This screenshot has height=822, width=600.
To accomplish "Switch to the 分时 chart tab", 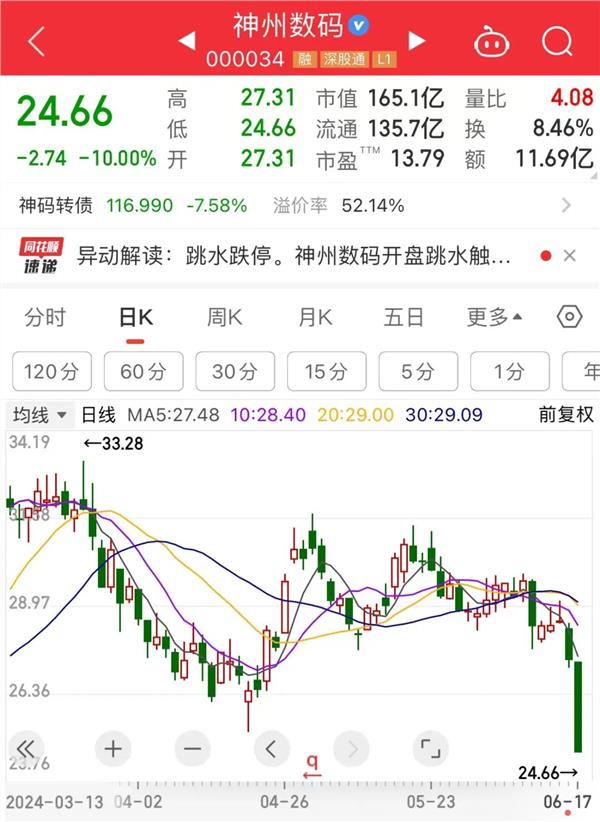I will tap(45, 317).
